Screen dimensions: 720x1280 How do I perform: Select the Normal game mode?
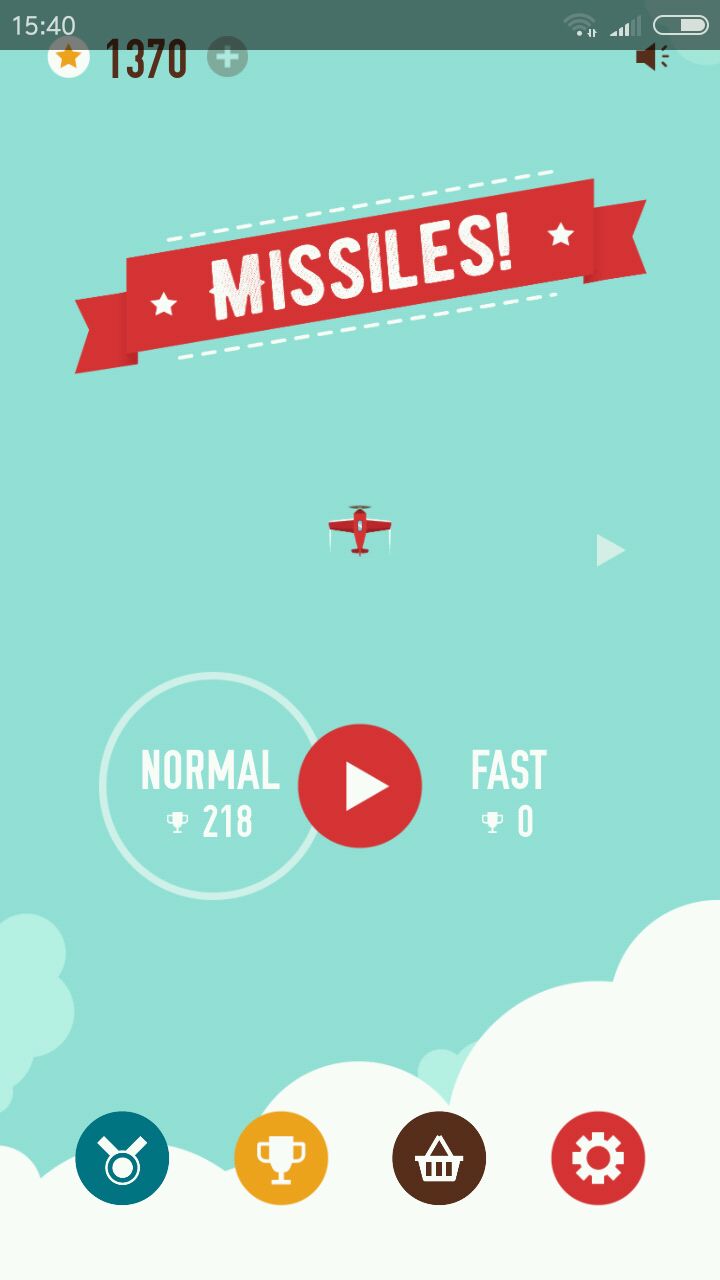click(x=208, y=788)
